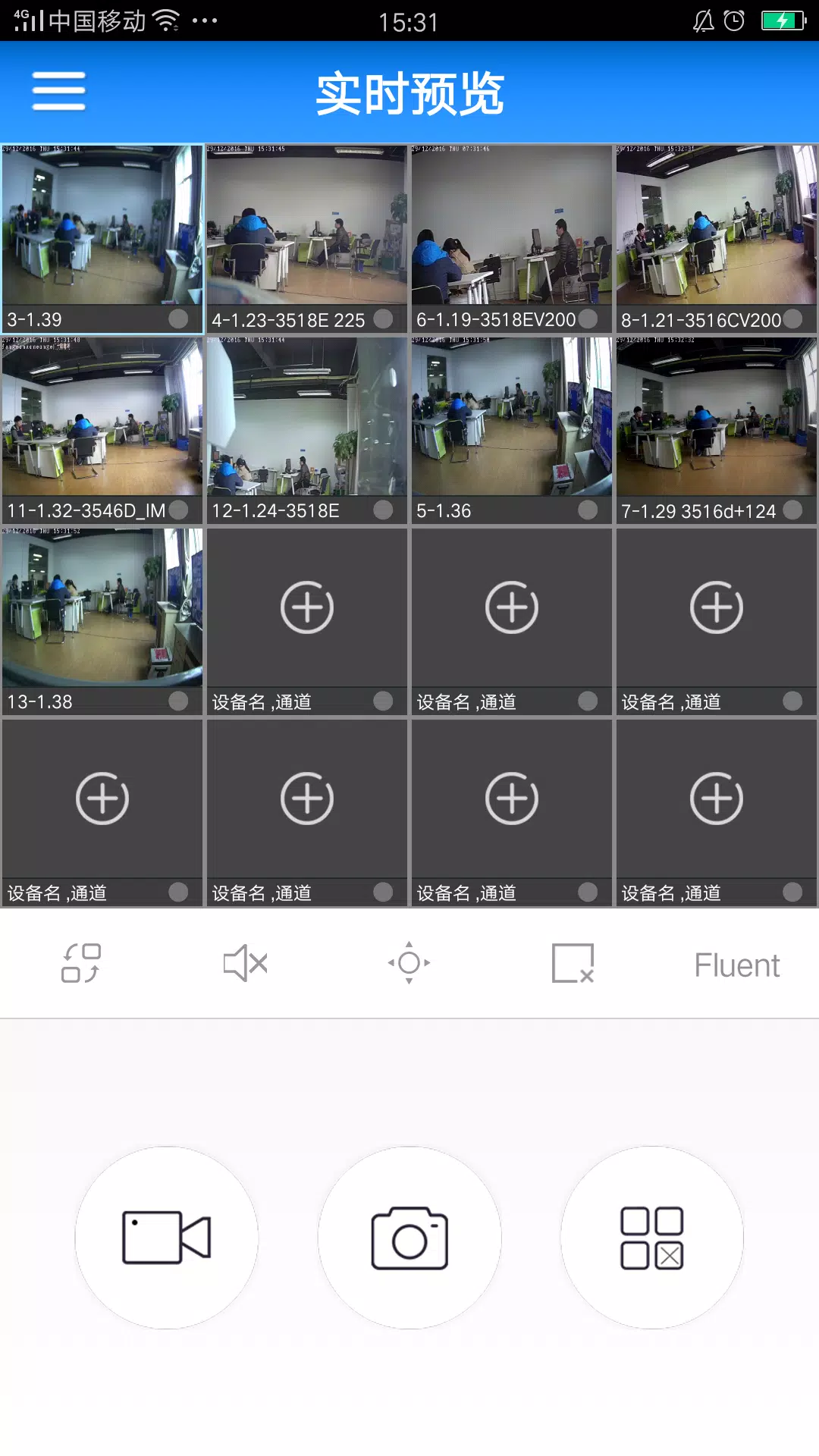Select camera 8-1.21-3516CV200

click(717, 226)
